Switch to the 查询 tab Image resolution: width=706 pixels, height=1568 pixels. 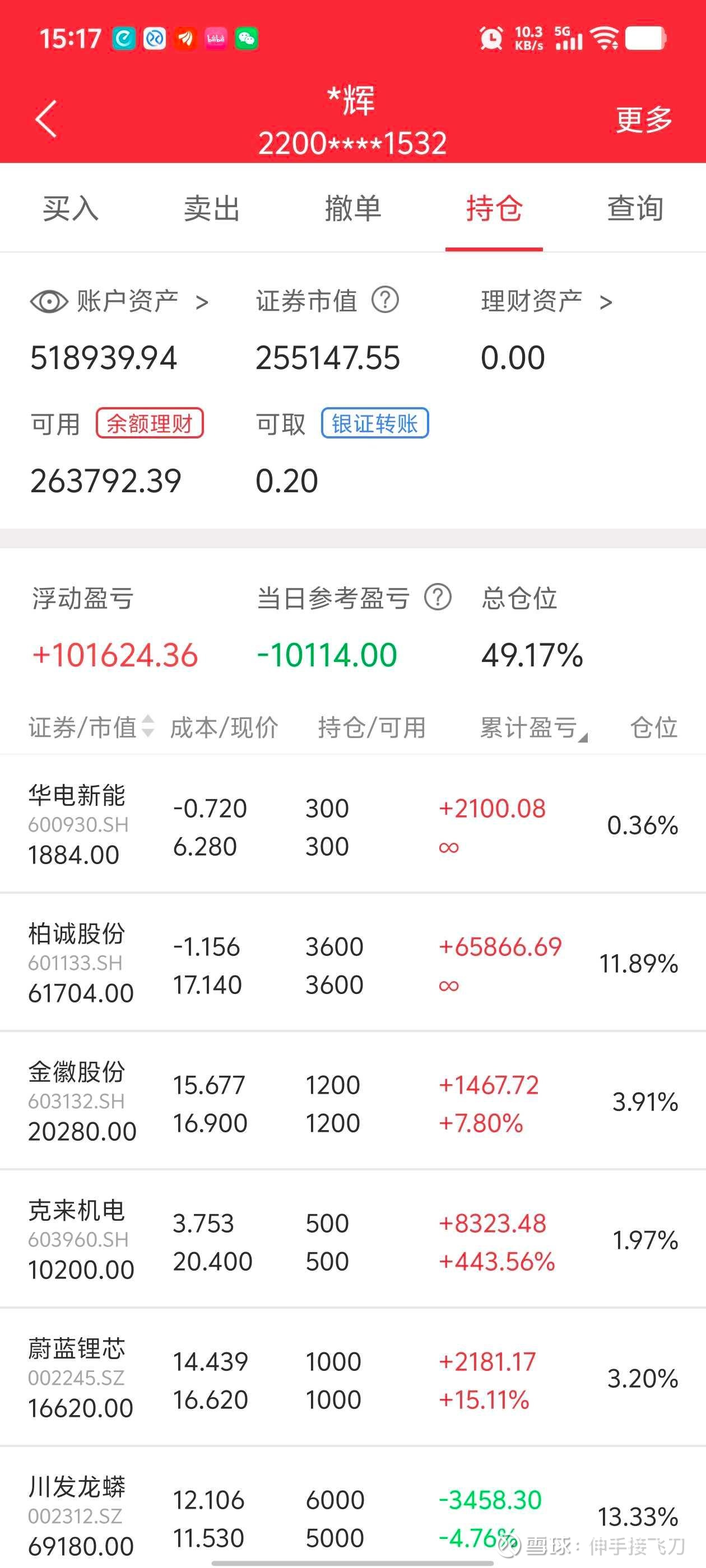(635, 209)
